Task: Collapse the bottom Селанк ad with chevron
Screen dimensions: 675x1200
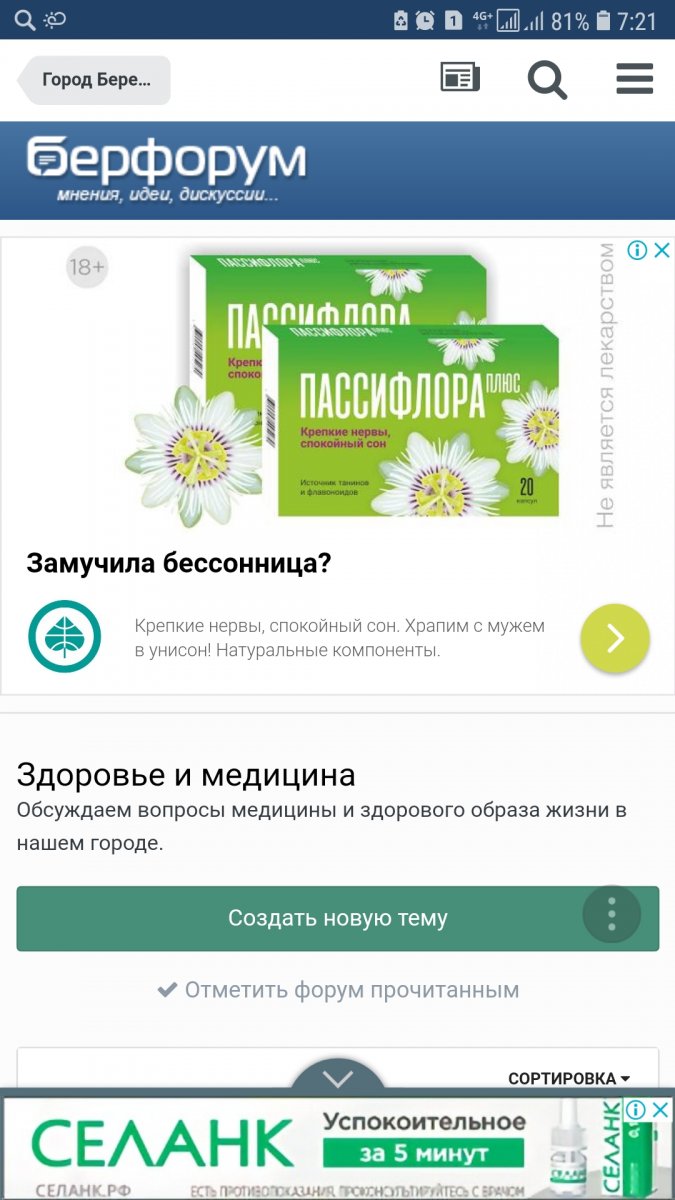Action: pyautogui.click(x=338, y=1078)
